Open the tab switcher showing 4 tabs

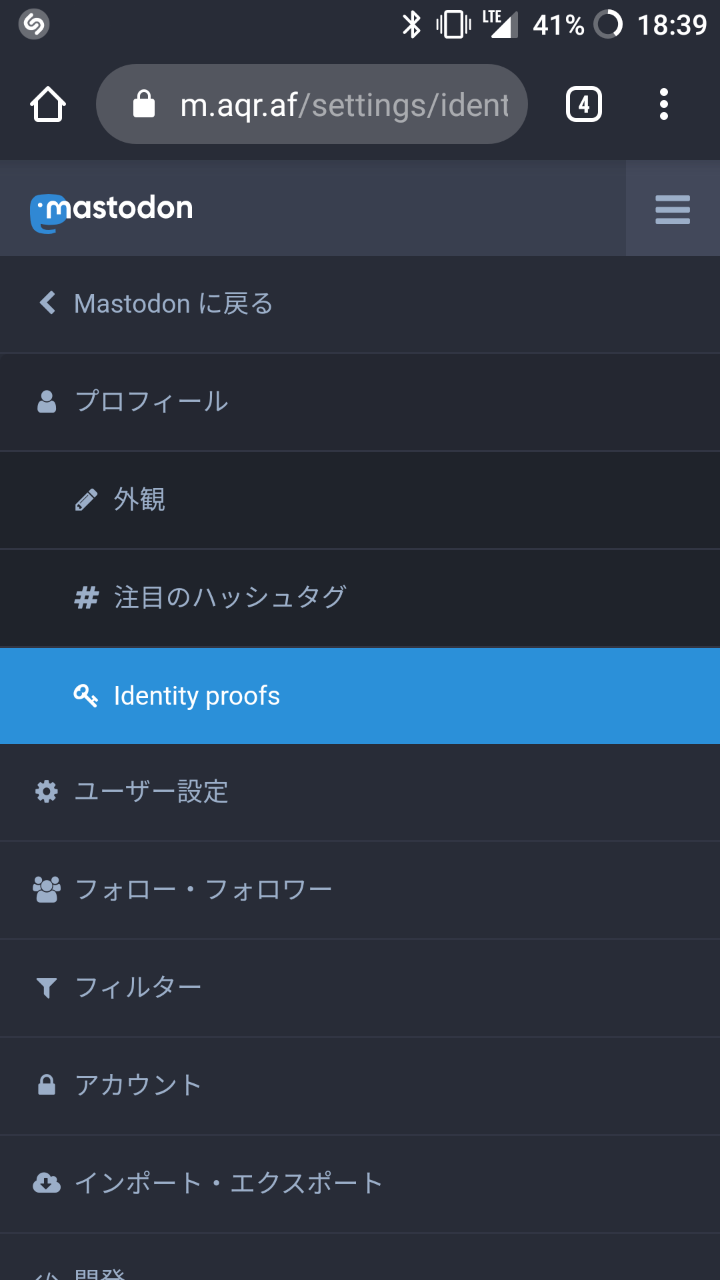point(584,104)
